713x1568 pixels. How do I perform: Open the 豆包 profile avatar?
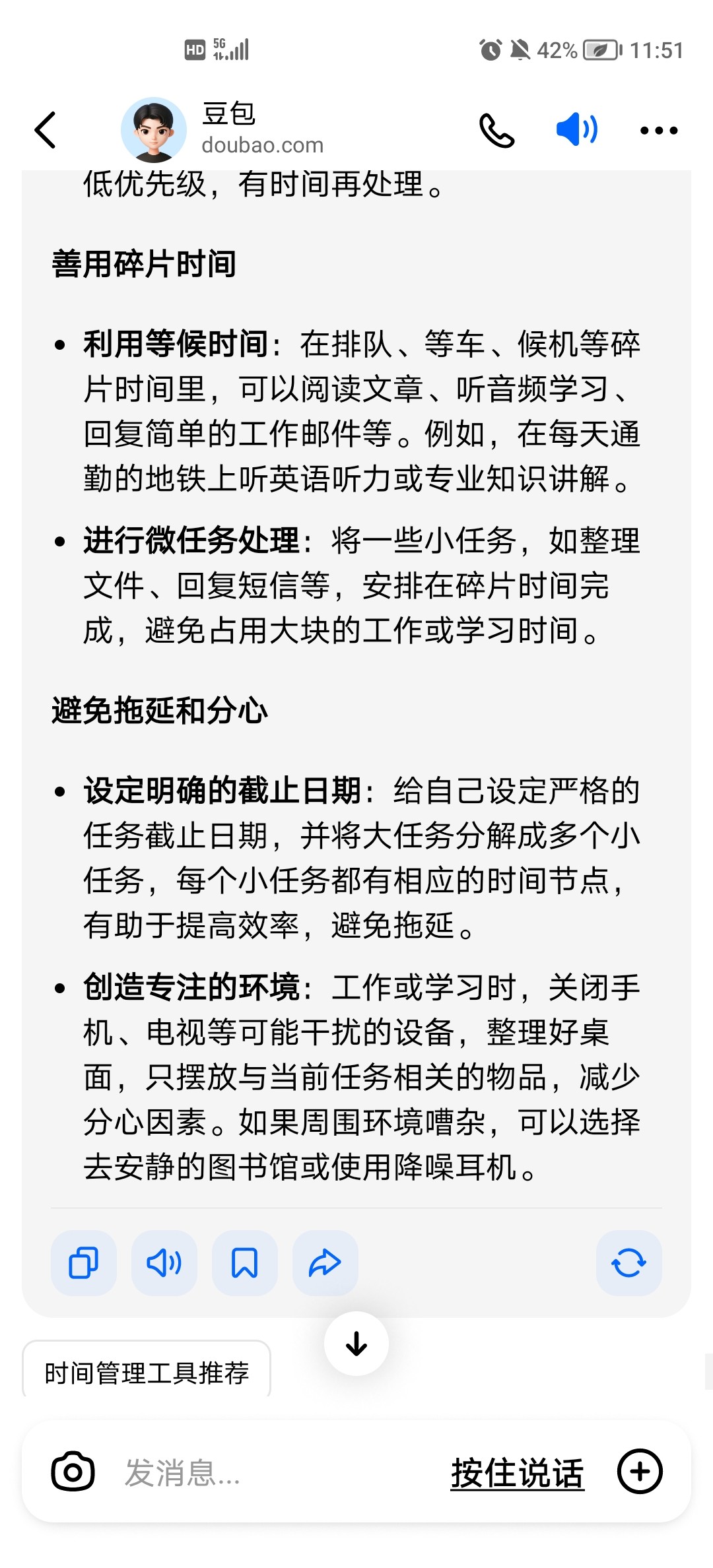(x=154, y=130)
